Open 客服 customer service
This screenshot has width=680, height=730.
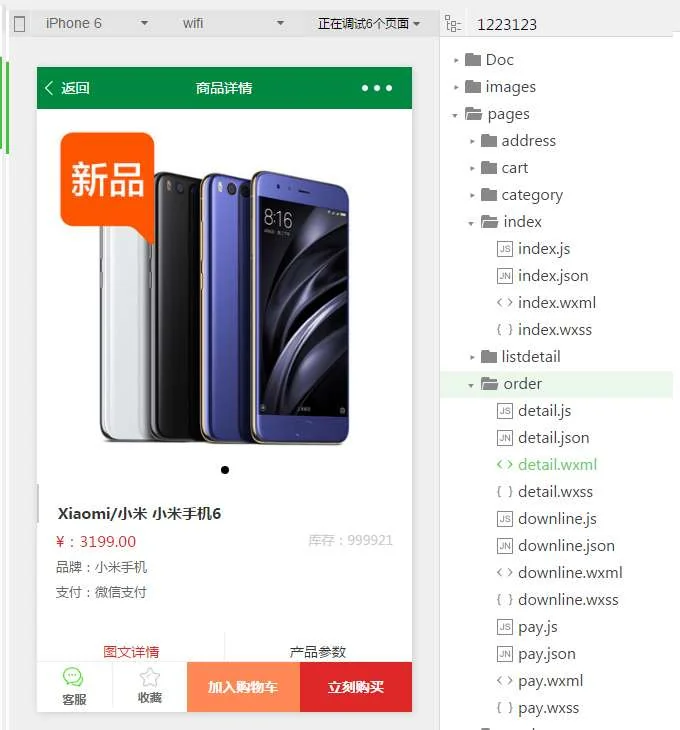tap(74, 687)
